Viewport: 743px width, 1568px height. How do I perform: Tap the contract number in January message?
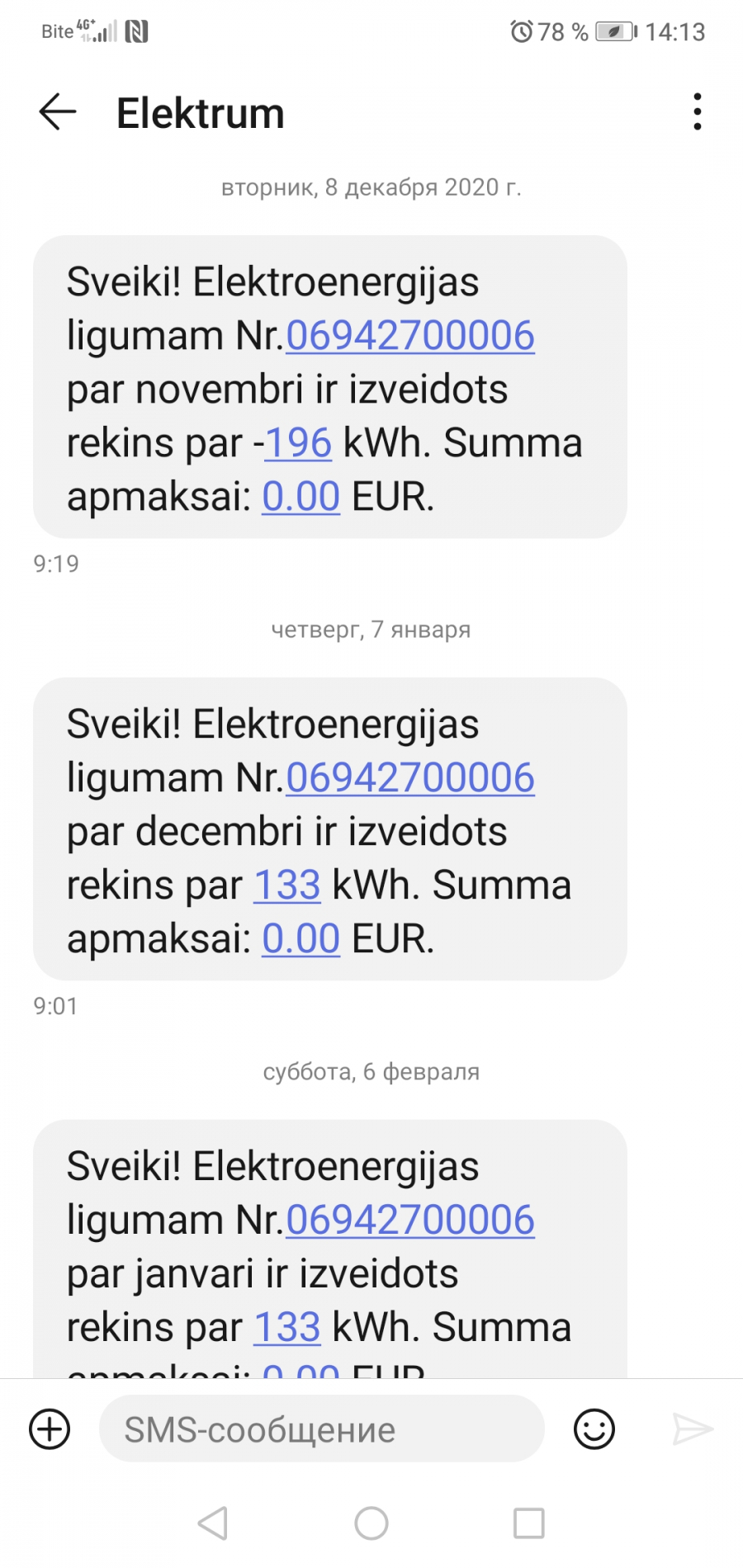[x=410, y=1221]
